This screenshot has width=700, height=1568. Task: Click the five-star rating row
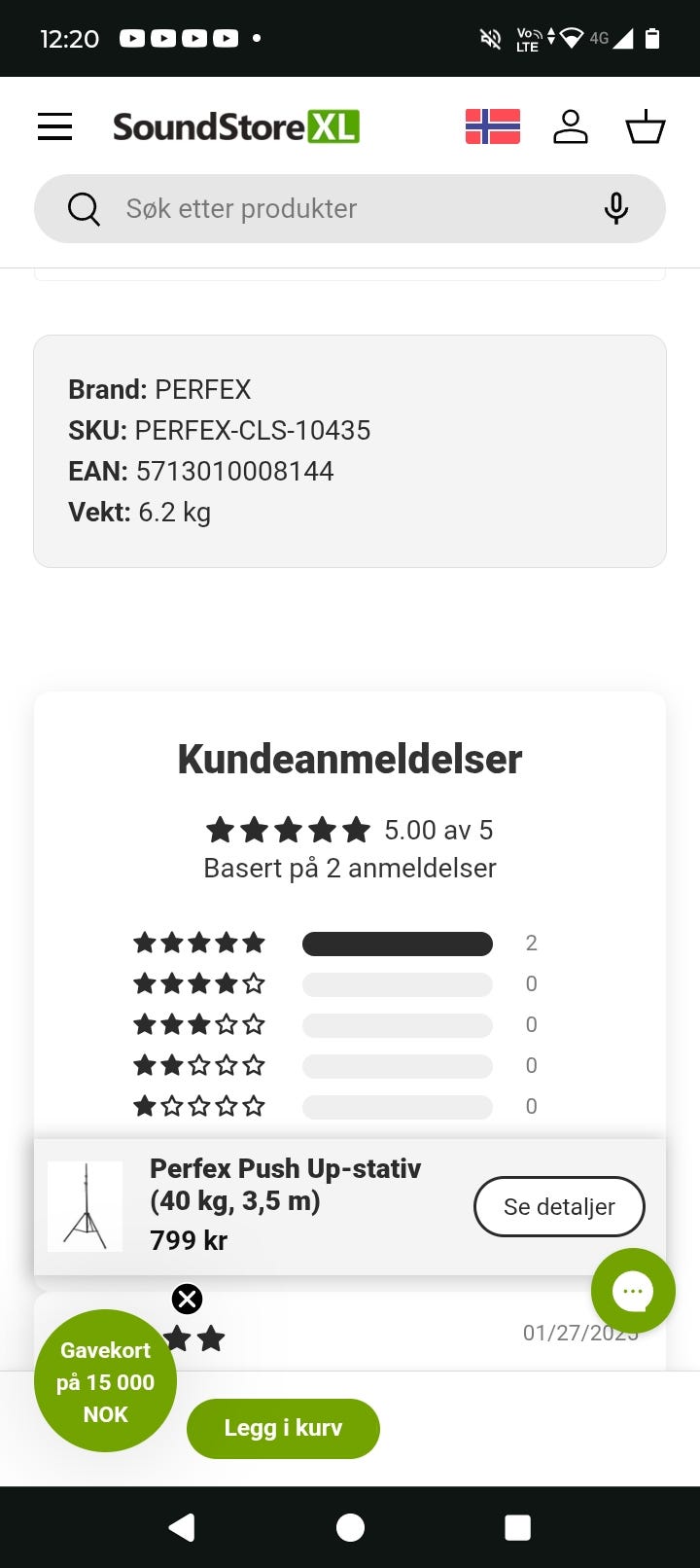click(198, 942)
